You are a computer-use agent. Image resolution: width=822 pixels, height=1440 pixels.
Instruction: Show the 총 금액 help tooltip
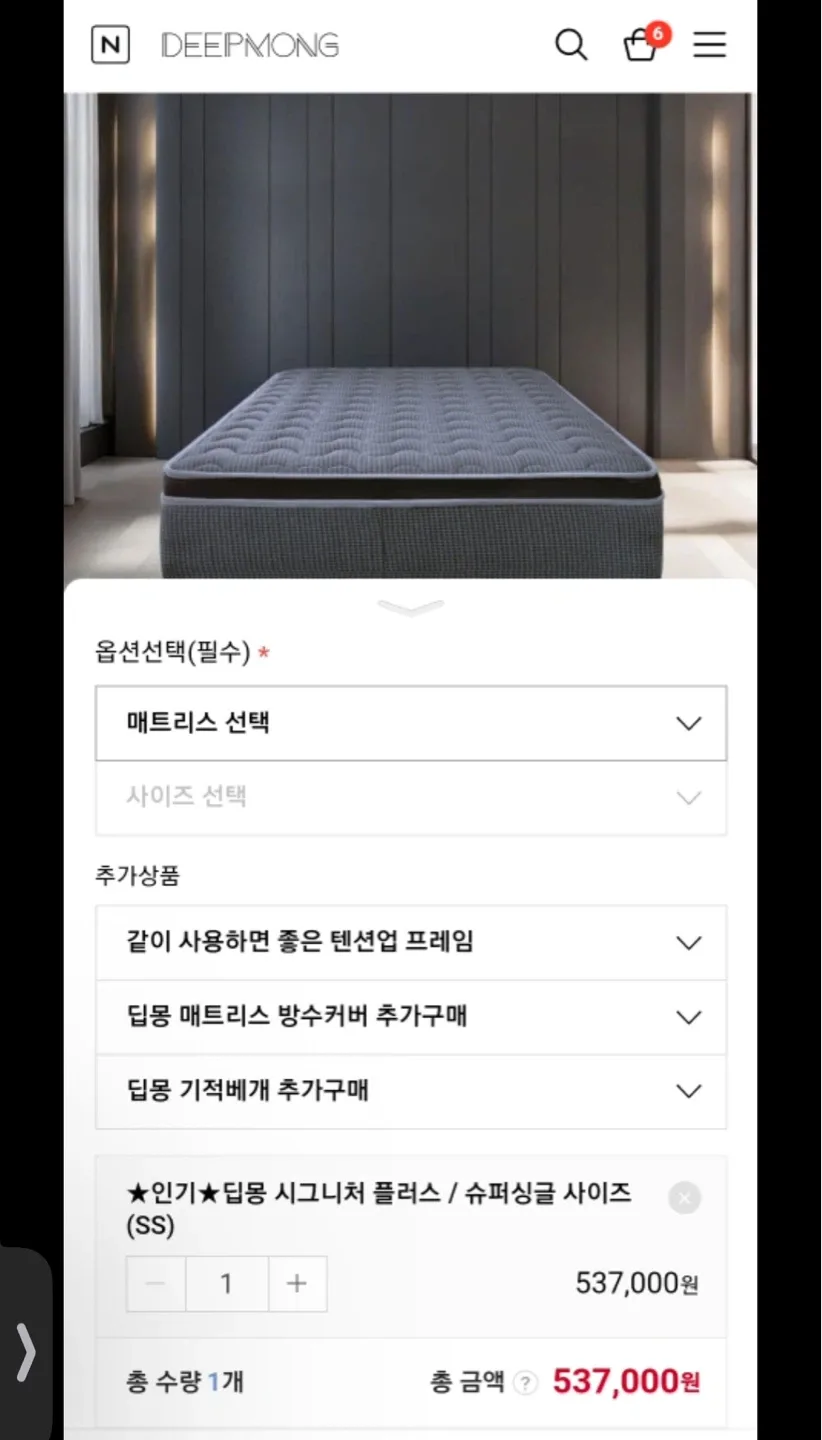525,1384
